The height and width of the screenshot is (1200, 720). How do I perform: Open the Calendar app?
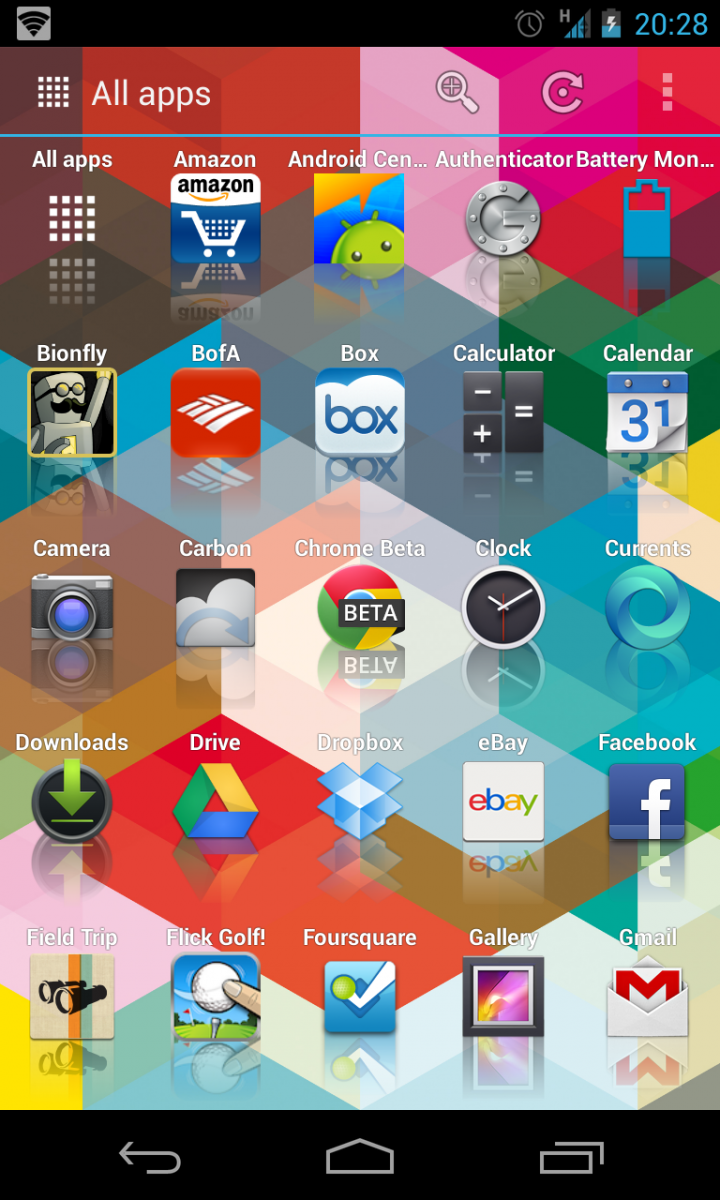647,410
